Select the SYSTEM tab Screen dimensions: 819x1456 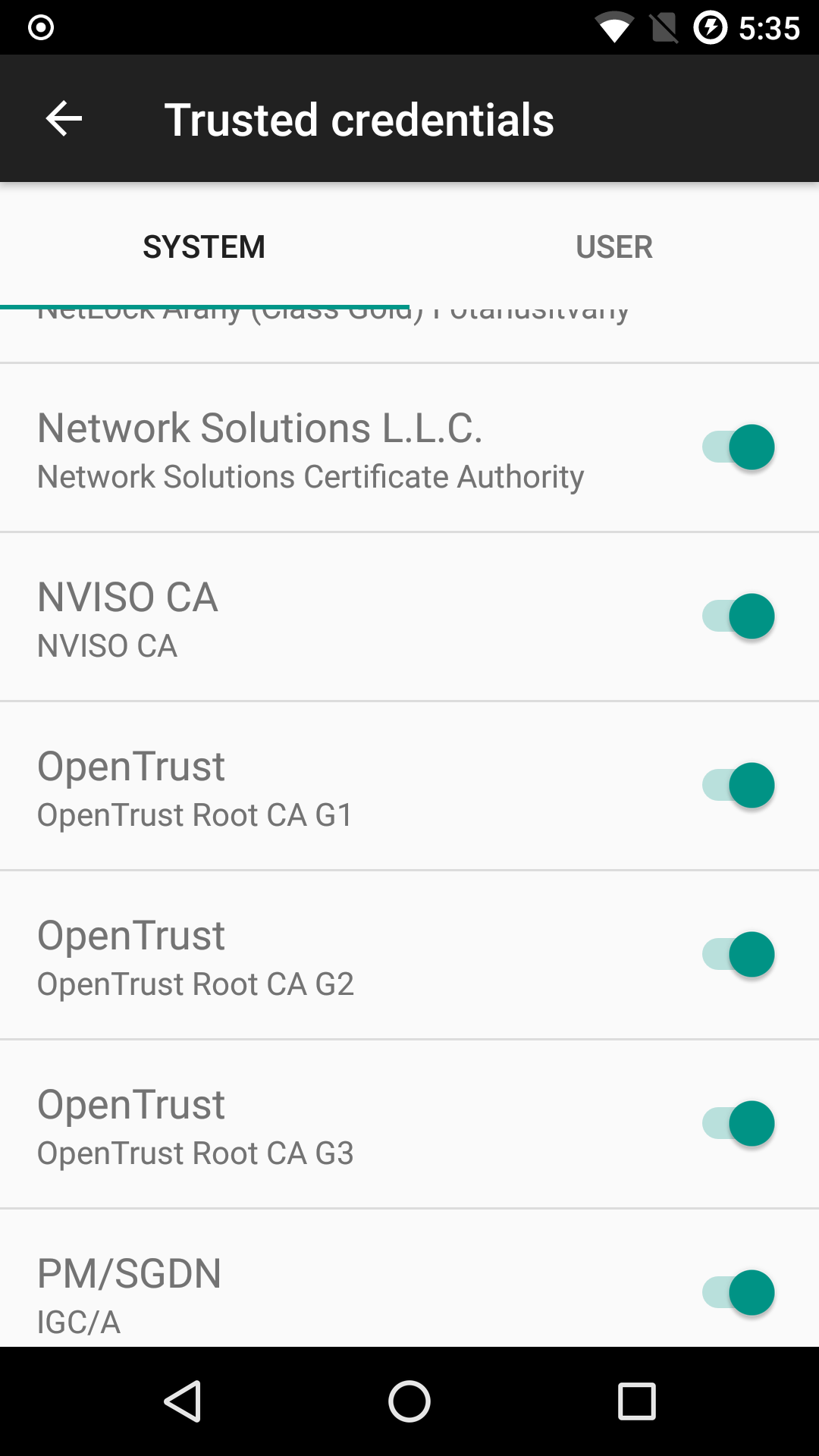(205, 246)
